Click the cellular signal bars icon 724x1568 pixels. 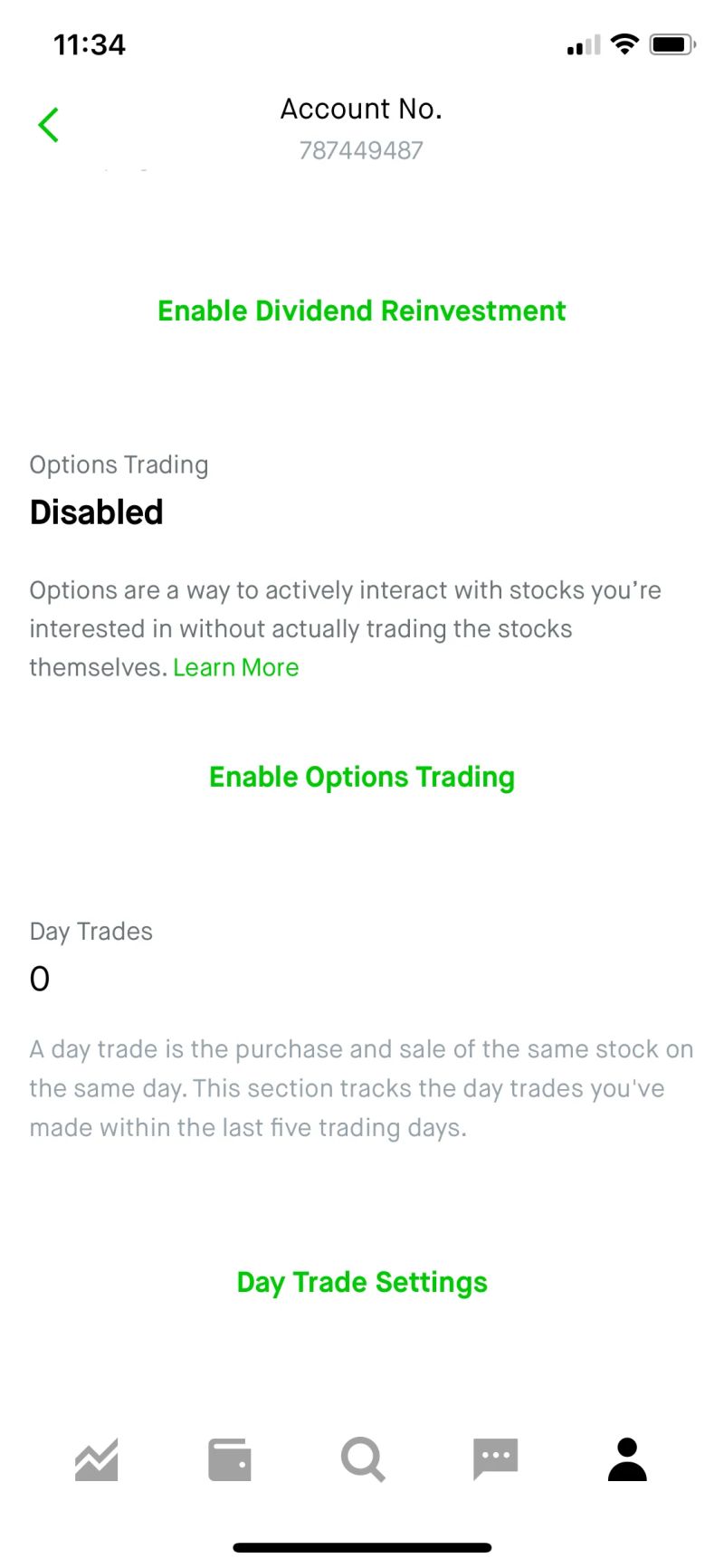(582, 45)
